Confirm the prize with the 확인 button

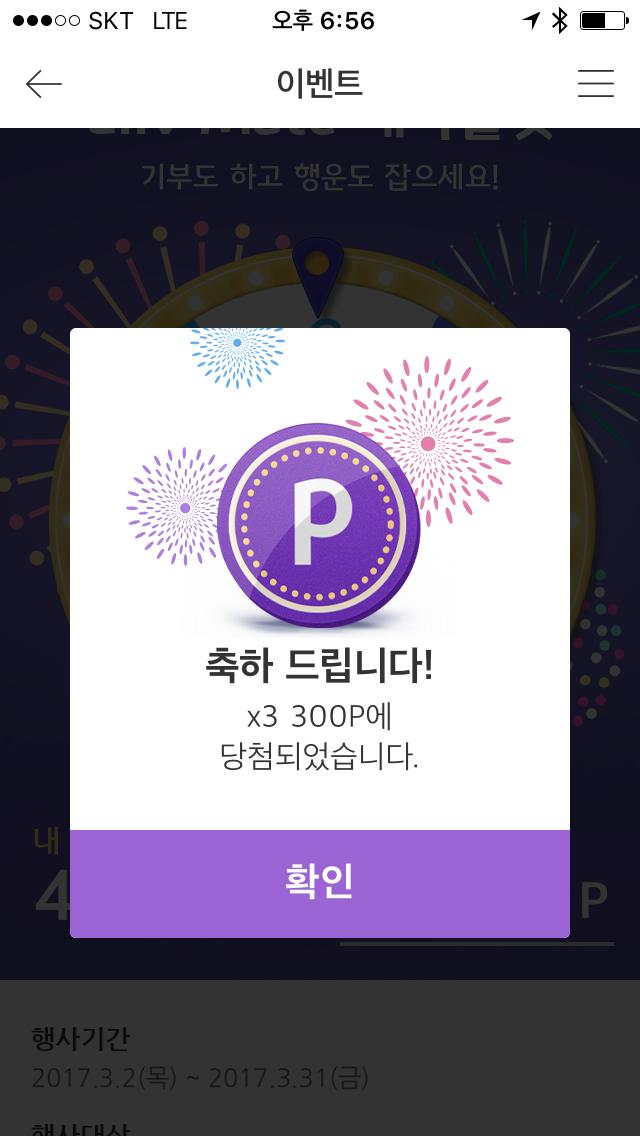(320, 883)
